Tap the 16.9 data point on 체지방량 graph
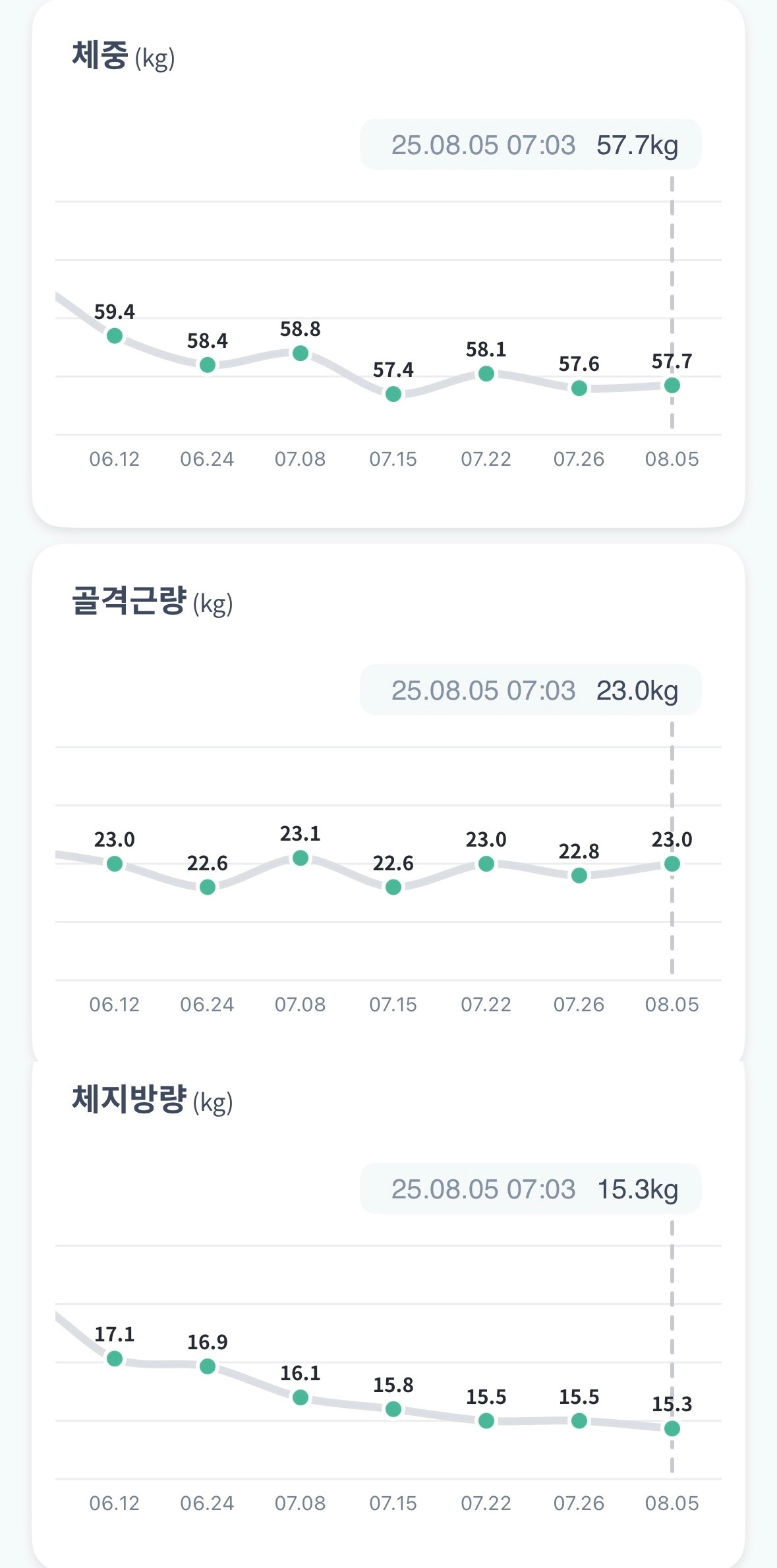This screenshot has width=777, height=1568. (x=208, y=1366)
